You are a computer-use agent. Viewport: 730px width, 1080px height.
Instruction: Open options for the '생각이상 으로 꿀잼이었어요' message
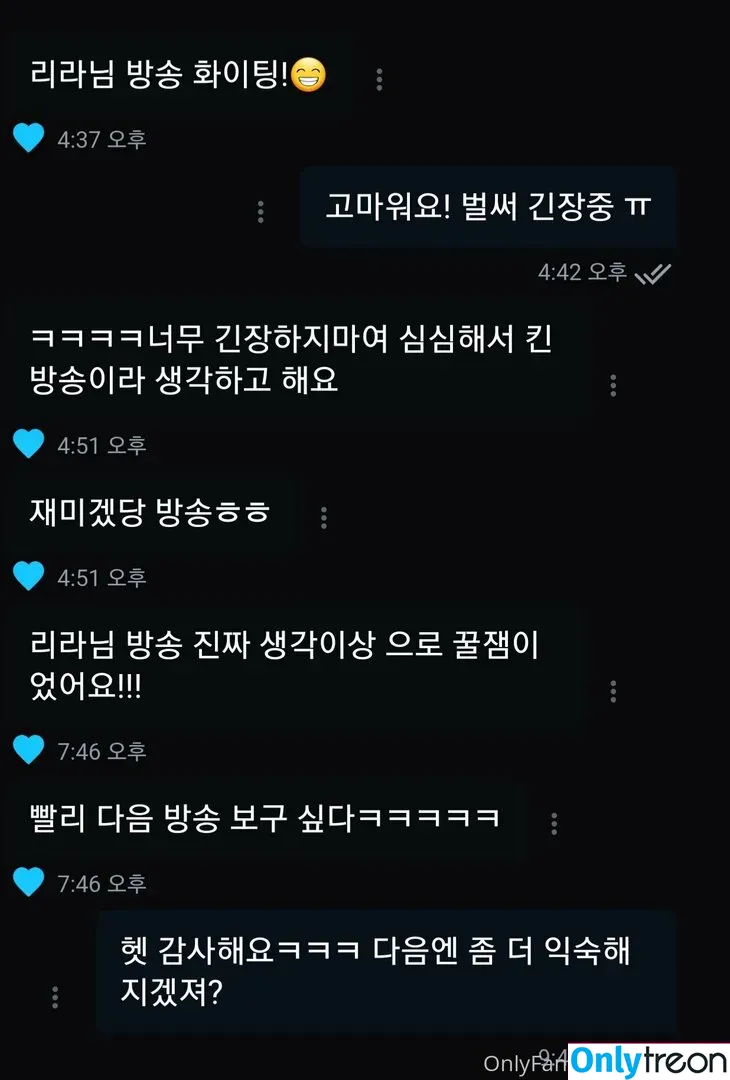point(612,690)
